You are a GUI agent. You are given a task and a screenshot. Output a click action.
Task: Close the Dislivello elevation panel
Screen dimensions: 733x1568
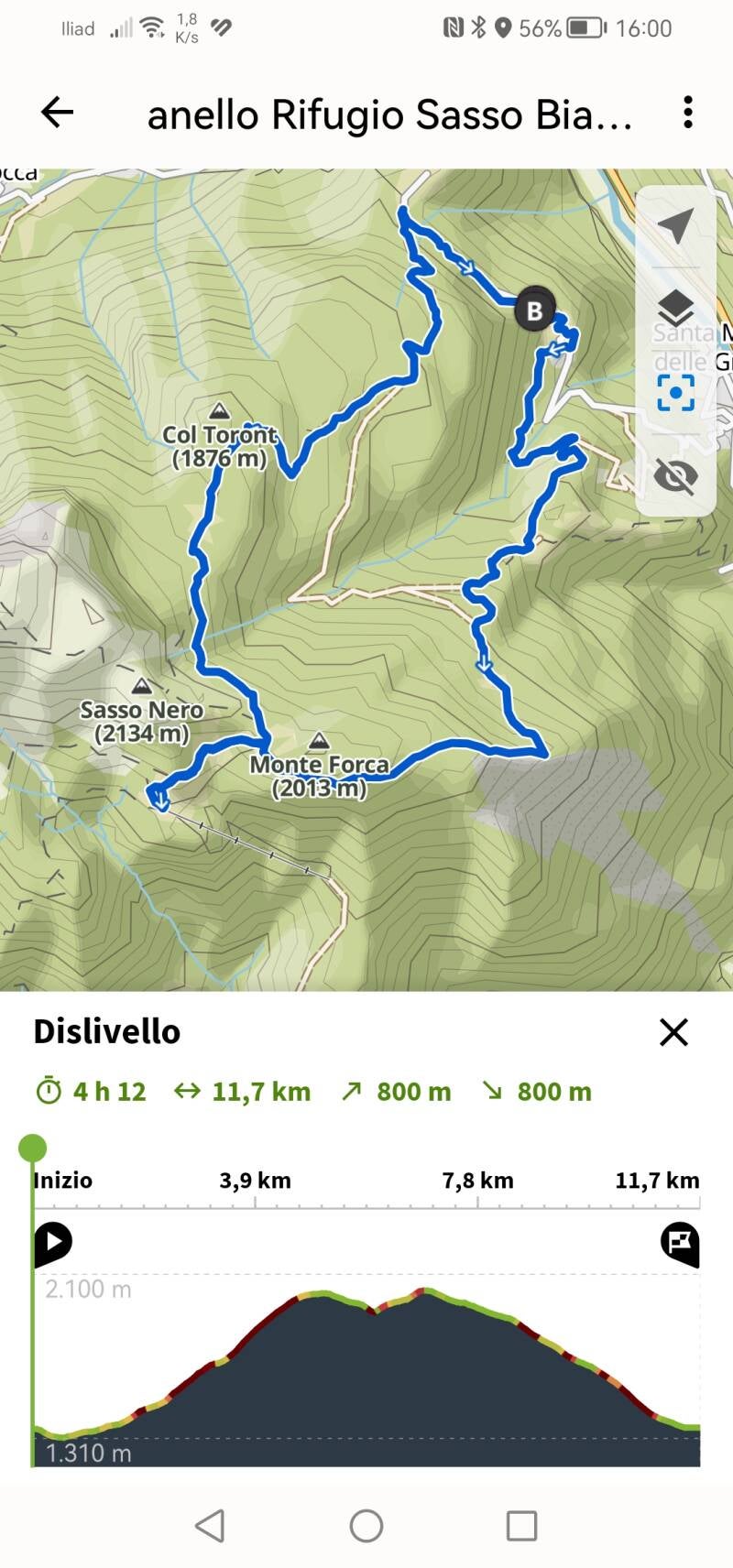click(673, 1032)
